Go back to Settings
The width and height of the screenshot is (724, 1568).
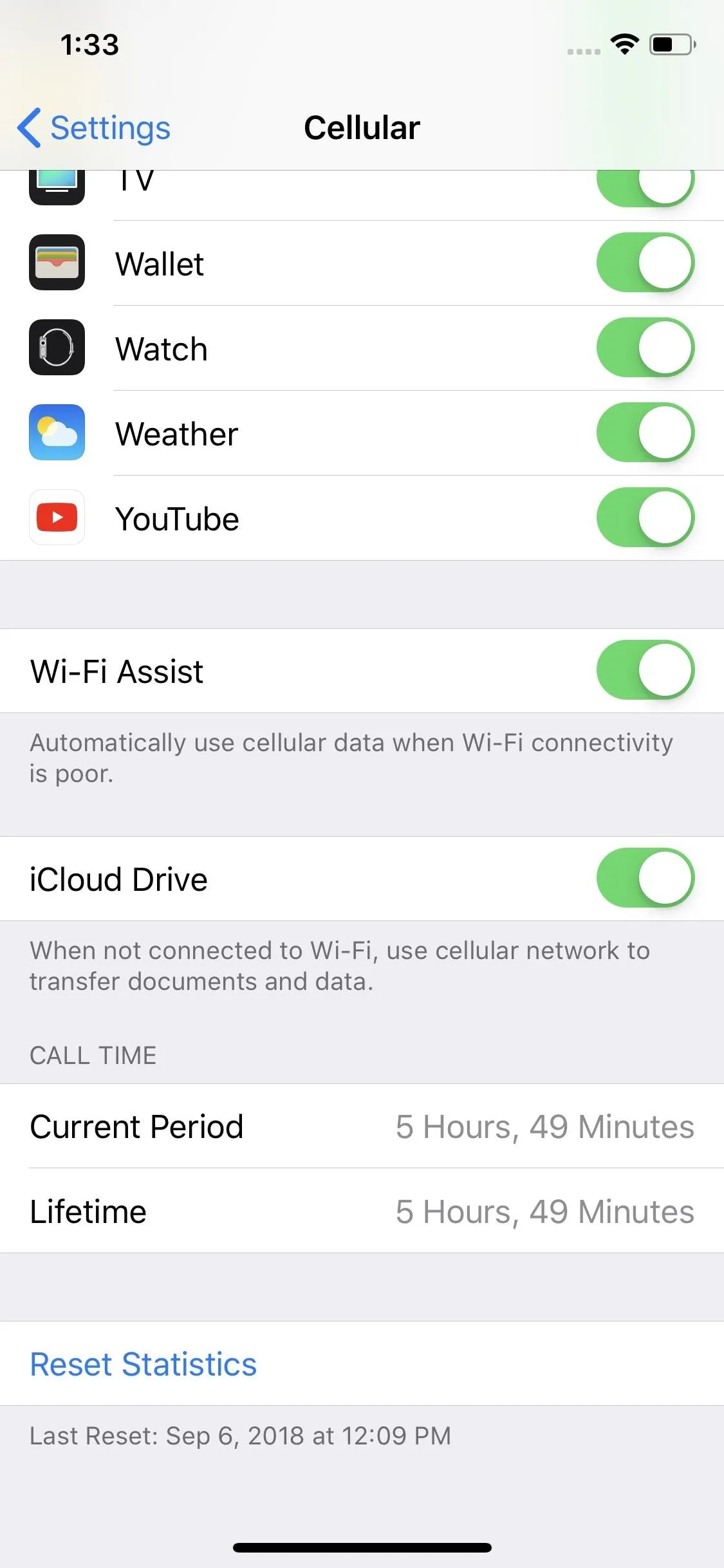(x=94, y=127)
